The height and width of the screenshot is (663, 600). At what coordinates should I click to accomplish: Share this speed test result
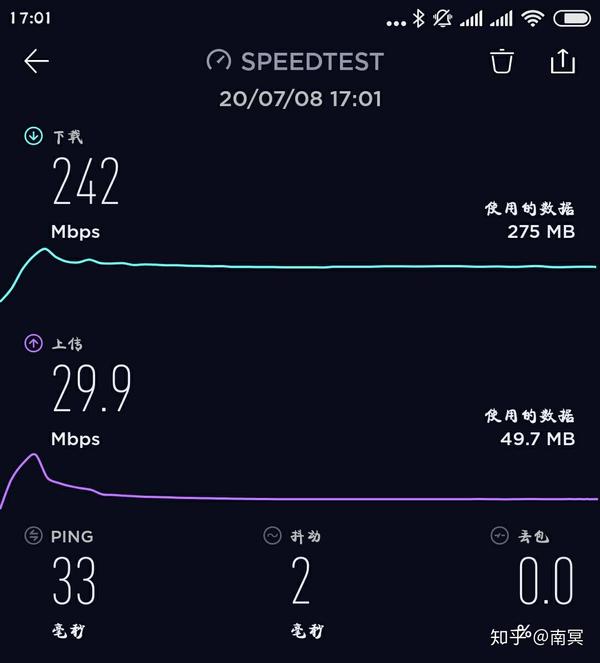coord(563,61)
